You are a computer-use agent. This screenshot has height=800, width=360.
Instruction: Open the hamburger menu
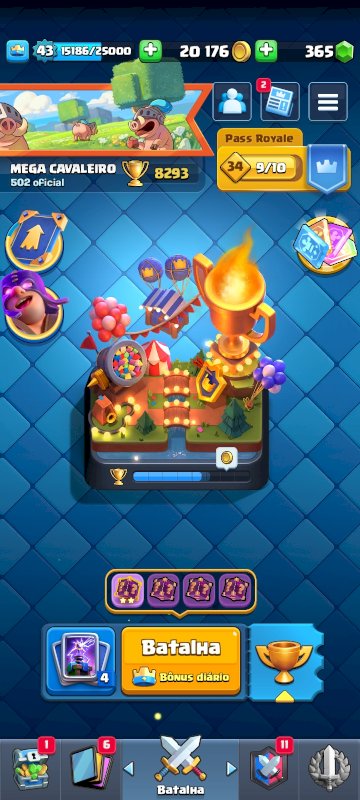coord(328,102)
